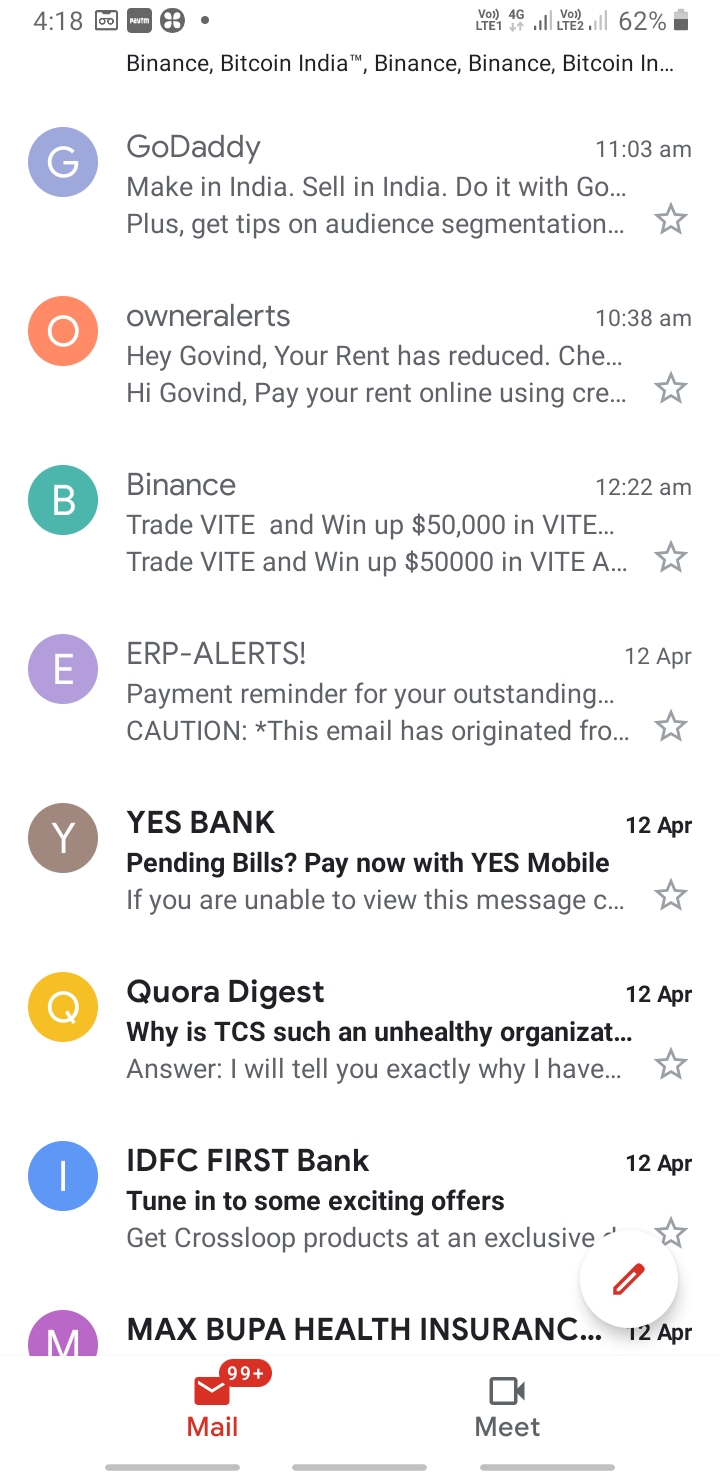Open the GoDaddy email
This screenshot has width=720, height=1480.
coord(375,186)
